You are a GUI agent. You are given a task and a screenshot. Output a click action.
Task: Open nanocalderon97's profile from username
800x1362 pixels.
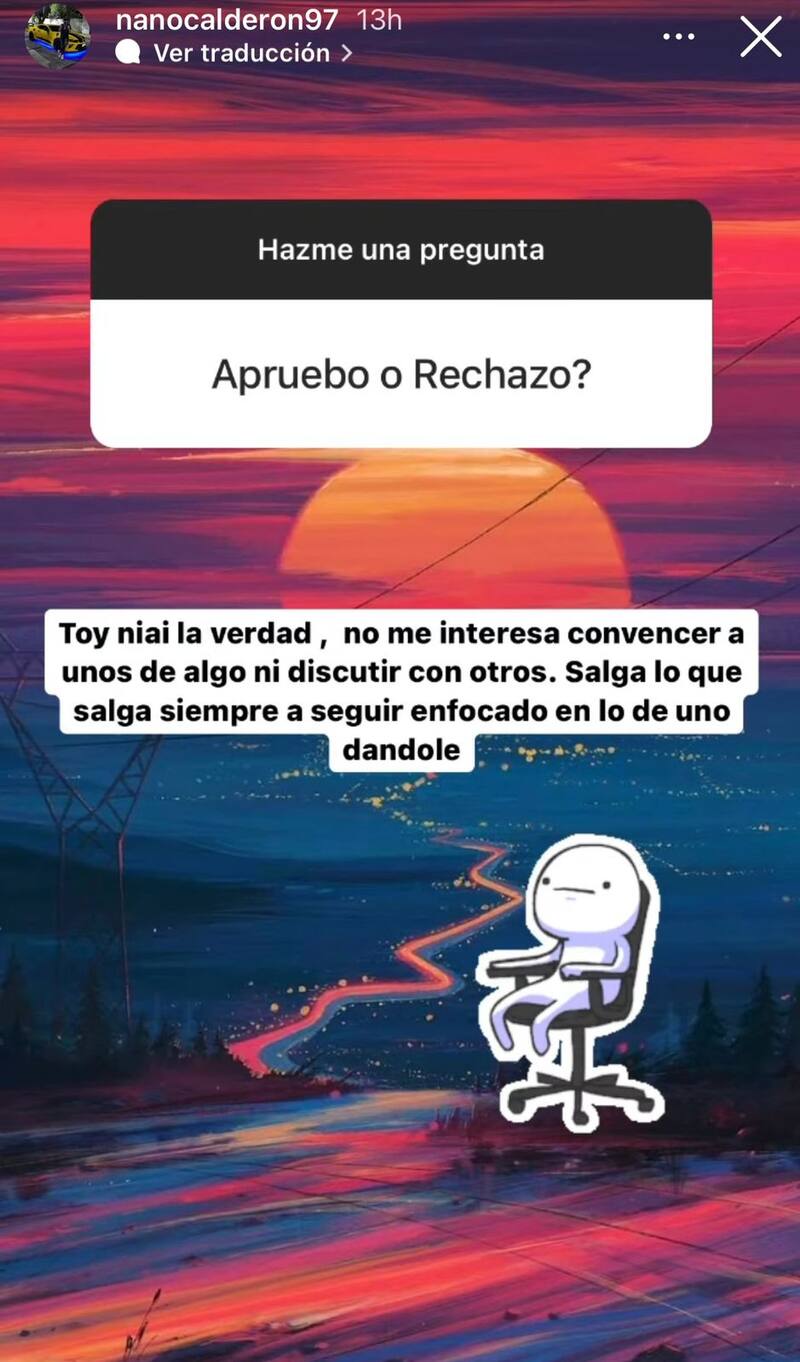pos(227,20)
